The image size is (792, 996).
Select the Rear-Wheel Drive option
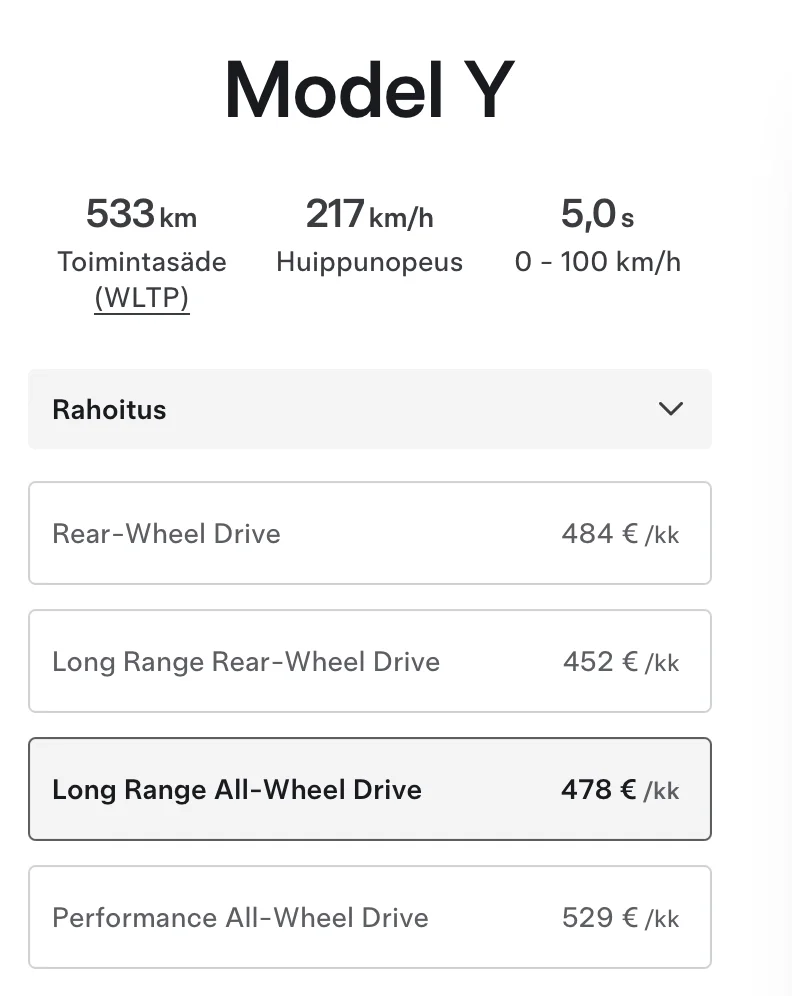370,533
